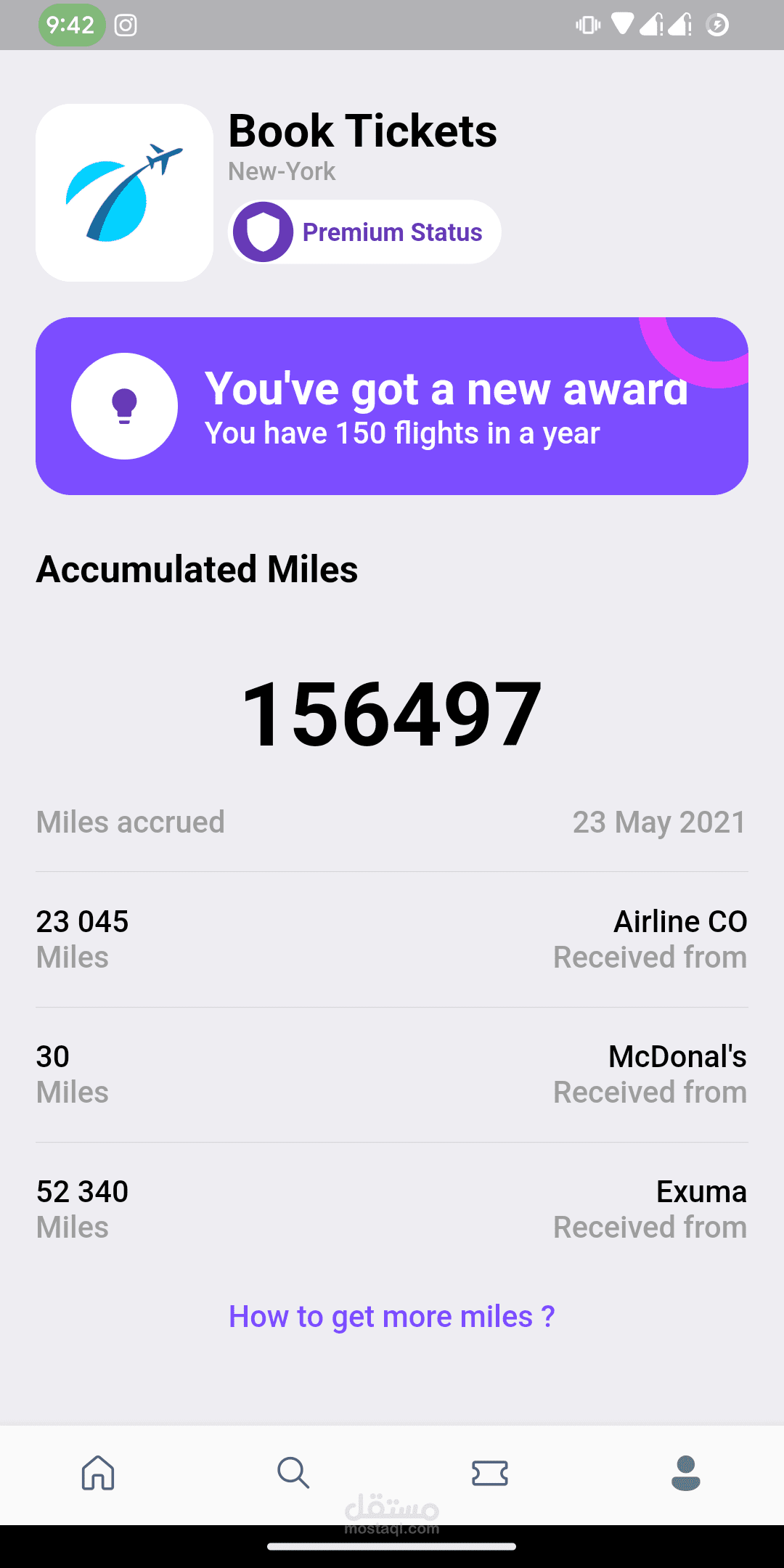The height and width of the screenshot is (1568, 784).
Task: Open the Search tab
Action: pyautogui.click(x=293, y=1473)
